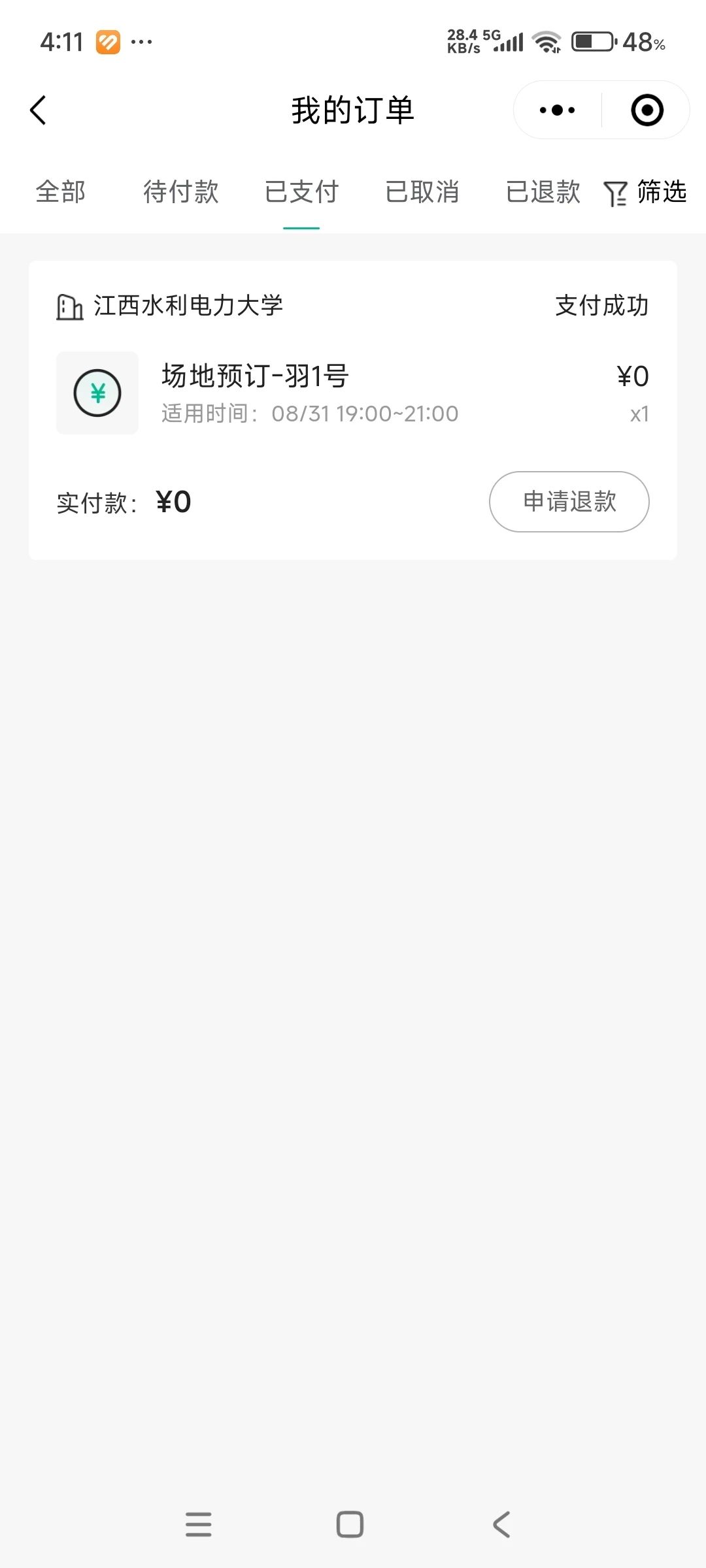Viewport: 706px width, 1568px height.
Task: Open the system recent apps menu
Action: [199, 1524]
